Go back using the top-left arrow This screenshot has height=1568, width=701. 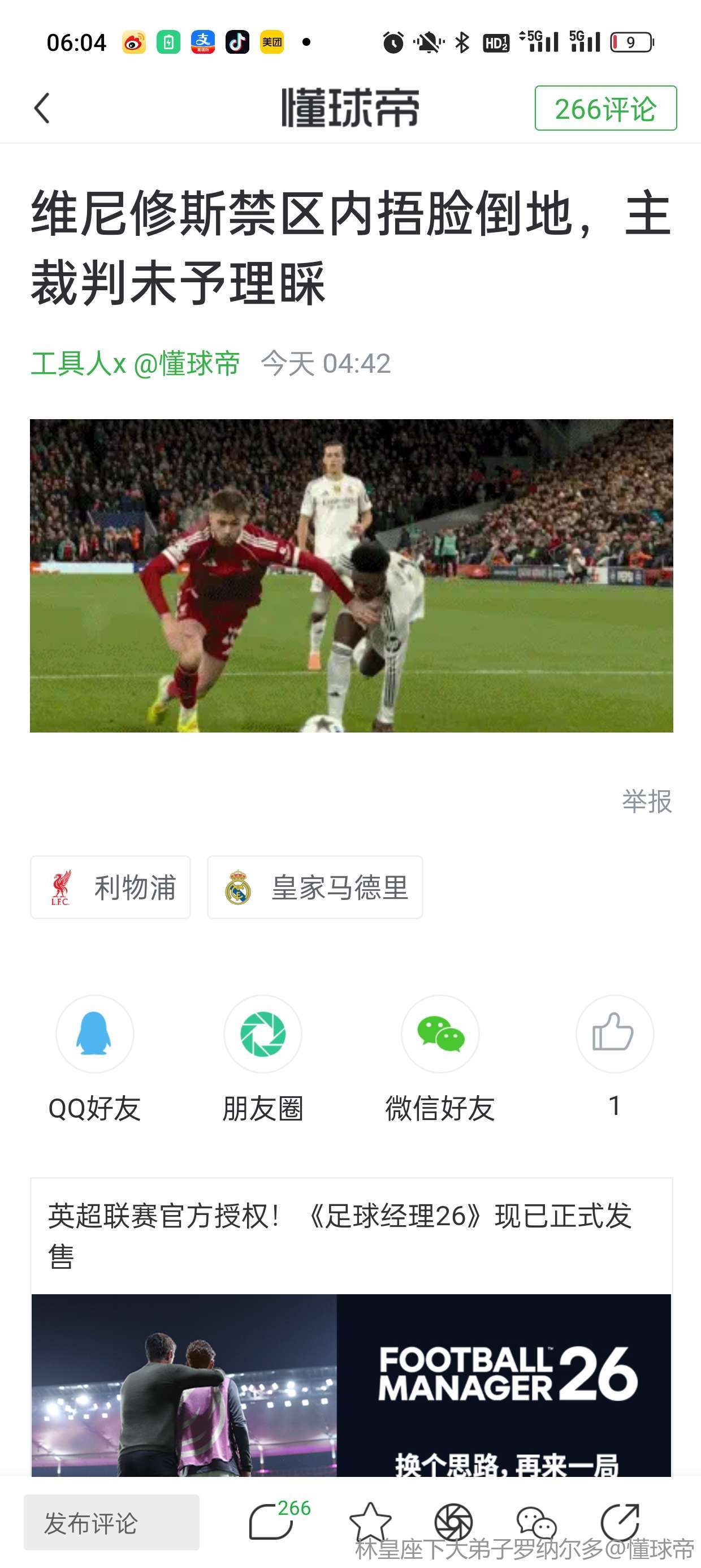41,109
